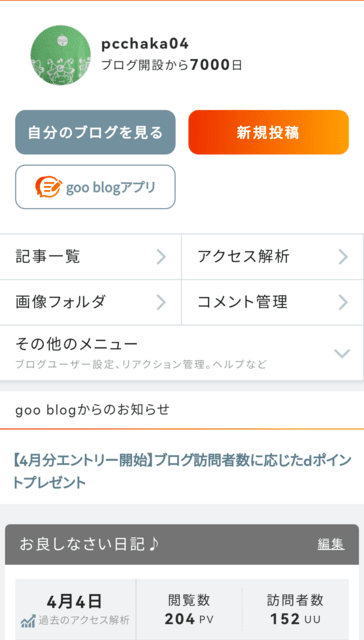Tap 編集 next to お良しなさい日記♪
Viewport: 364px width, 640px height.
[331, 544]
